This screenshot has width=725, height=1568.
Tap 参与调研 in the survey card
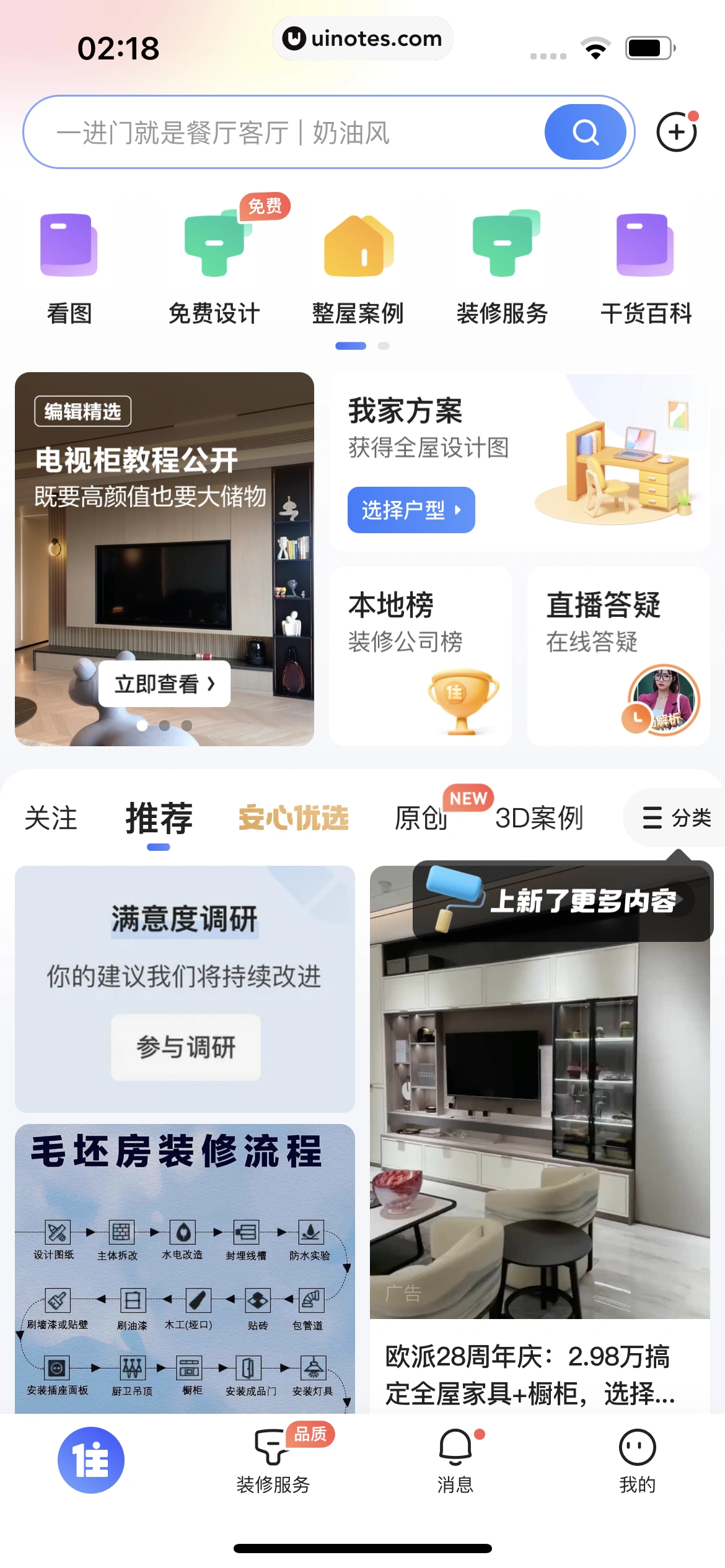185,1048
